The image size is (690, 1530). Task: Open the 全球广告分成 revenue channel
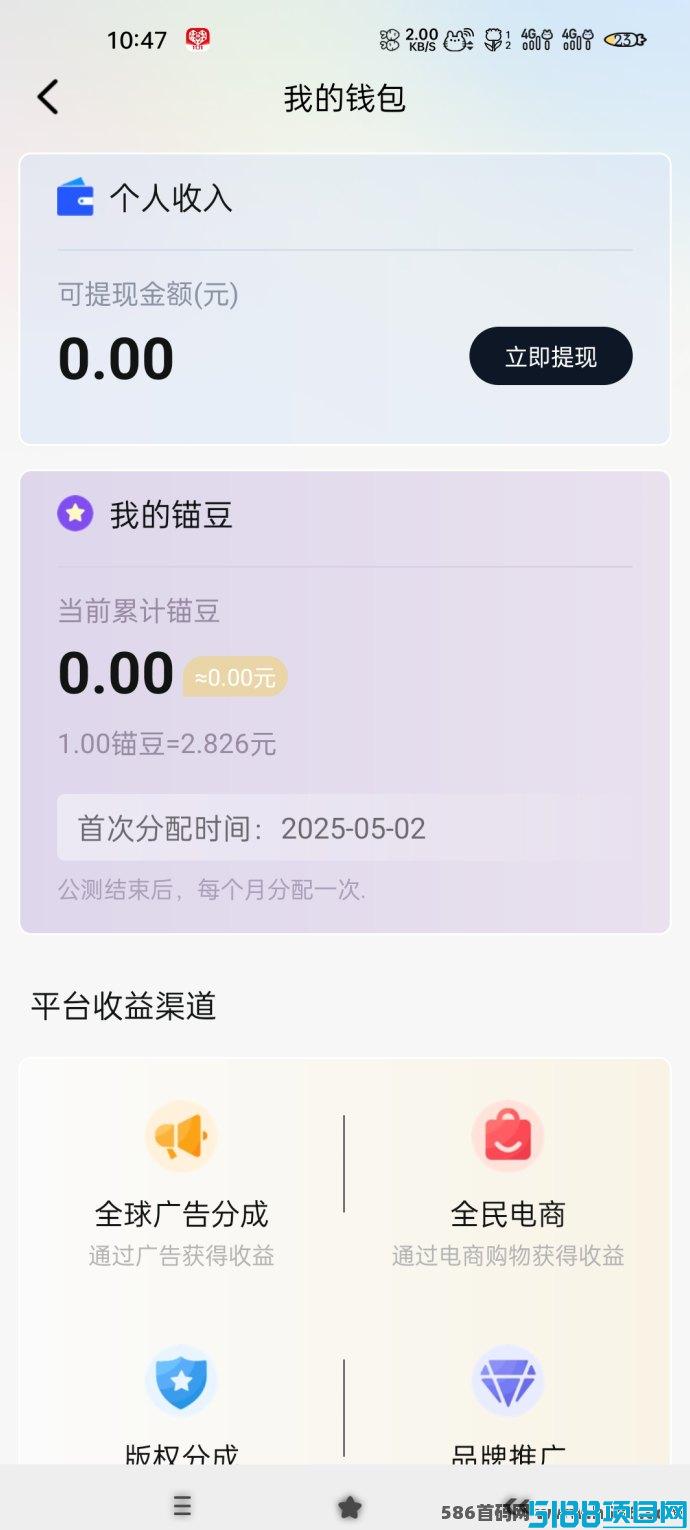pos(181,1185)
